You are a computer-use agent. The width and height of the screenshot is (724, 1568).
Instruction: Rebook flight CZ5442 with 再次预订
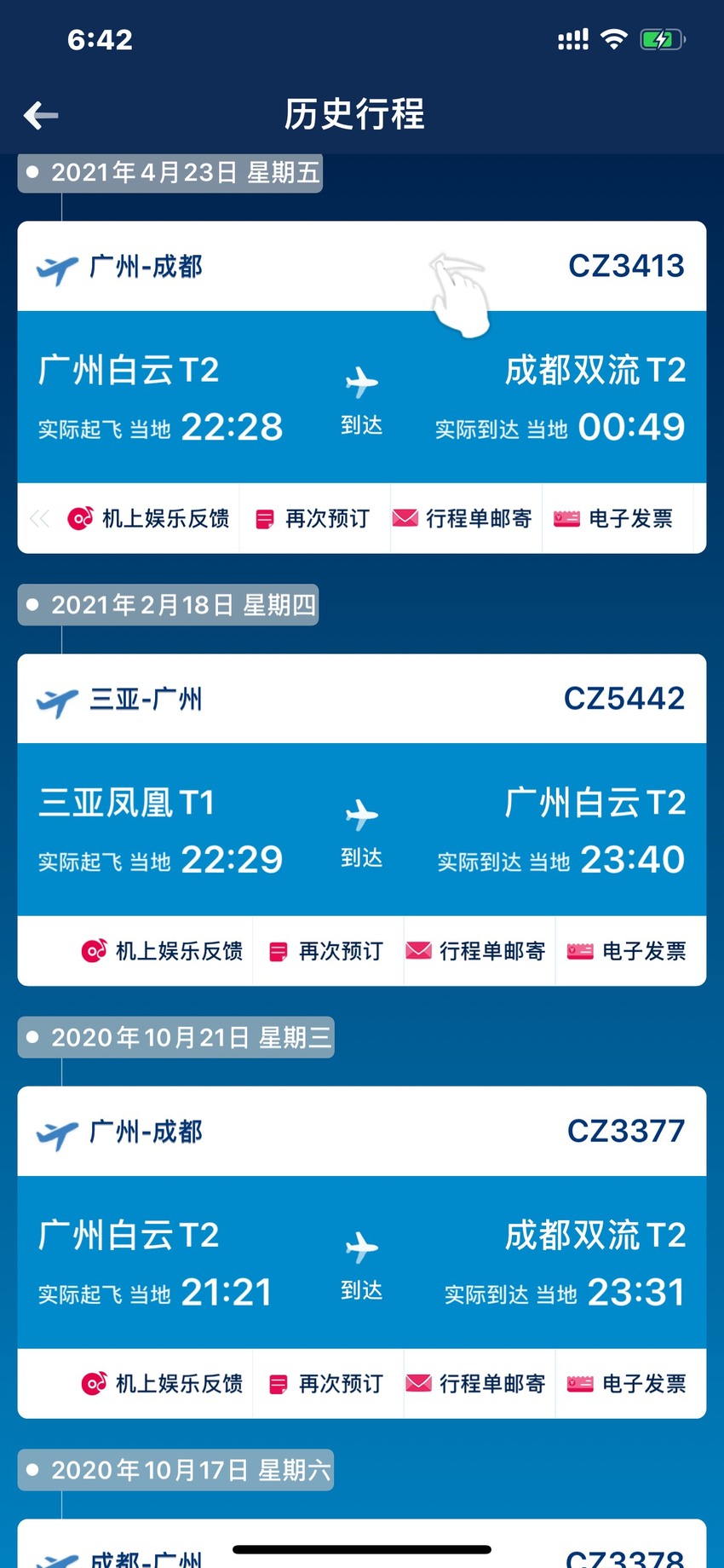tap(327, 951)
